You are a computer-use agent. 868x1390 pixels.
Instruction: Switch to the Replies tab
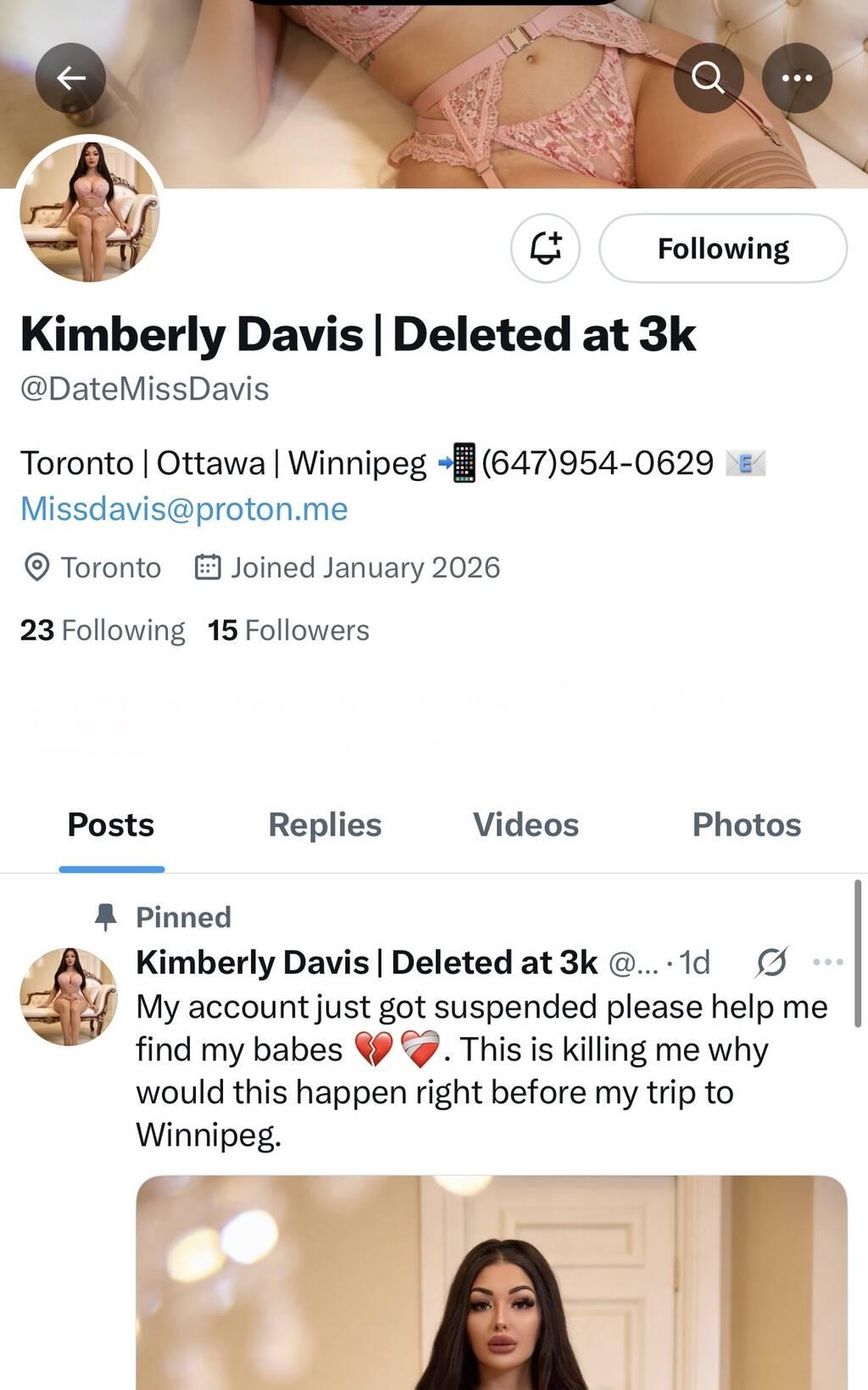(325, 824)
